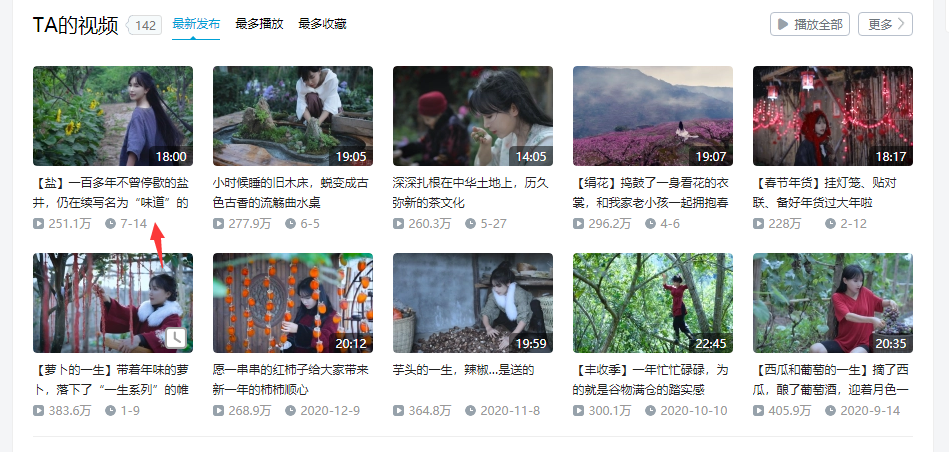The image size is (949, 452).
Task: Open the 红柿子 persimmon new year video
Action: coord(292,302)
